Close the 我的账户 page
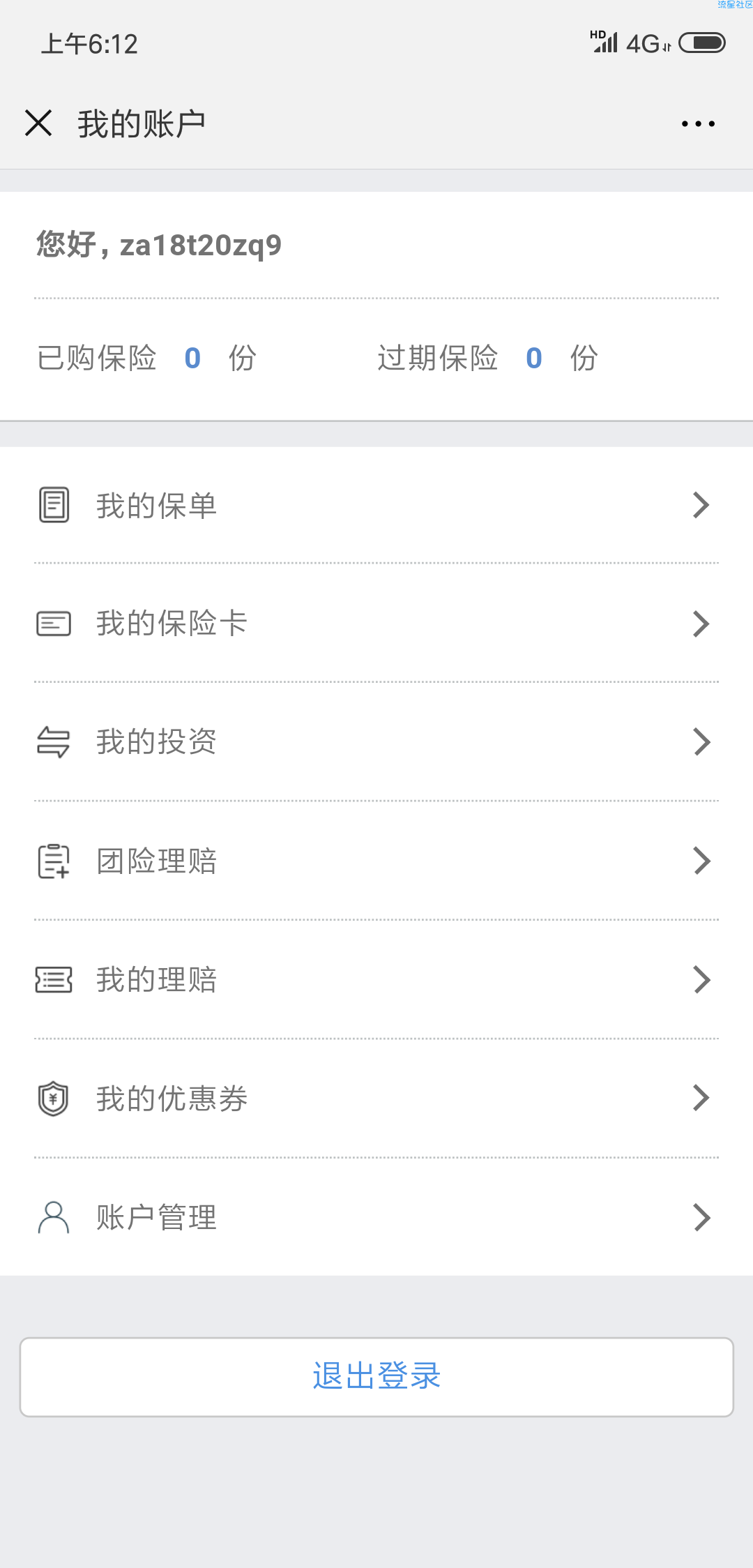 (38, 123)
